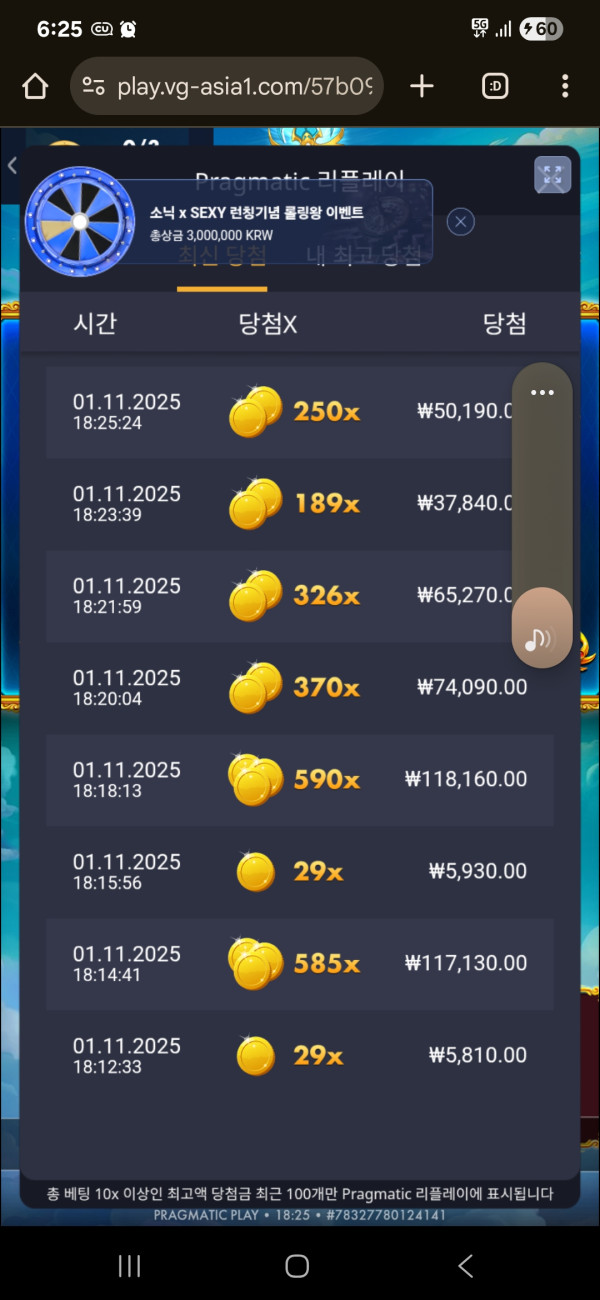Toggle fullscreen for replay panel

[x=552, y=175]
